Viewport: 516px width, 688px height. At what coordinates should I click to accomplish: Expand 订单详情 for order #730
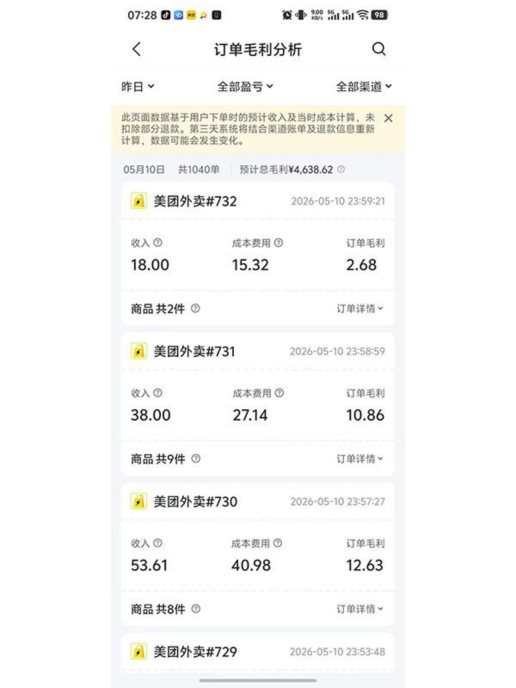pos(360,609)
